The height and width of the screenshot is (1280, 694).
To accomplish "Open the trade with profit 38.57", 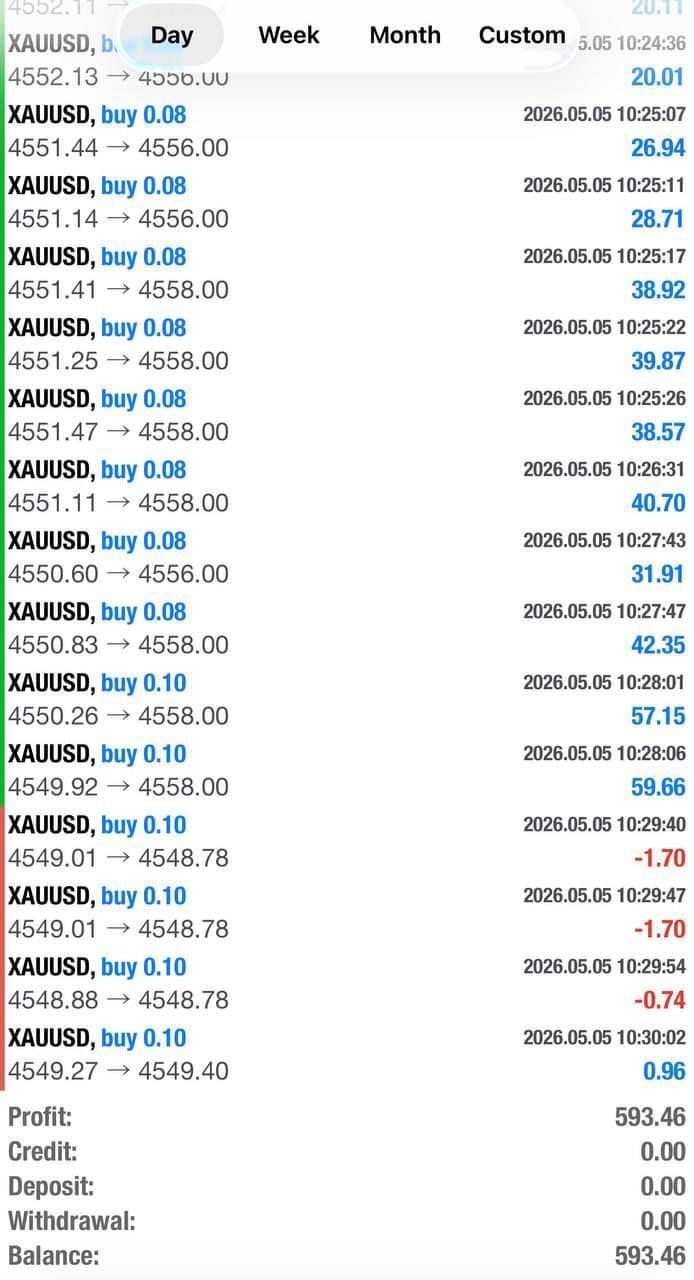I will [347, 416].
